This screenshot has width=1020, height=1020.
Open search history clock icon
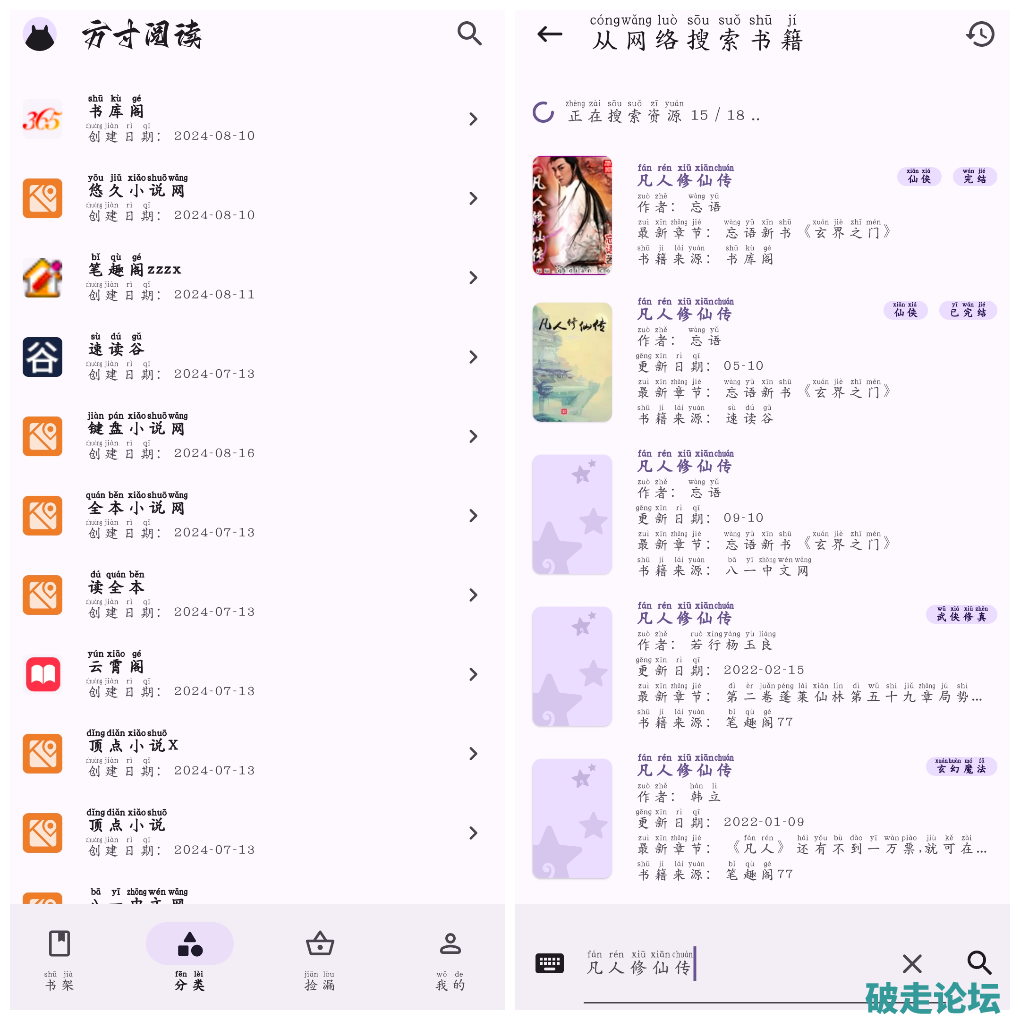980,34
